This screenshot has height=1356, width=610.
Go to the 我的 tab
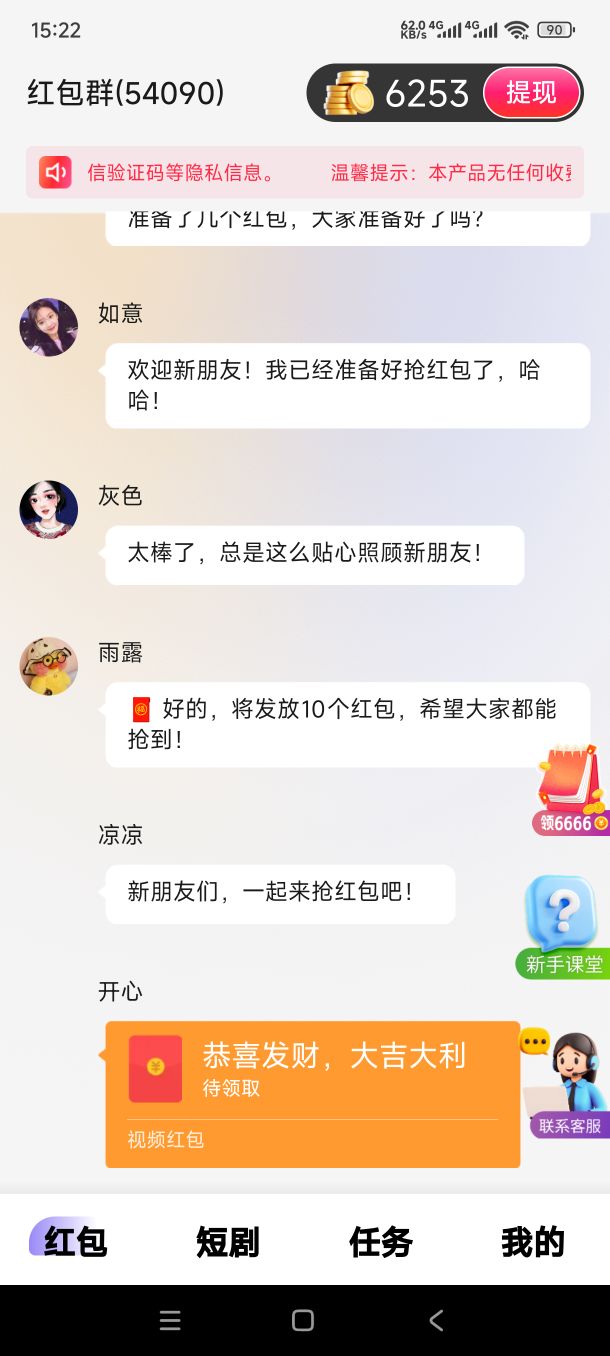[532, 1242]
